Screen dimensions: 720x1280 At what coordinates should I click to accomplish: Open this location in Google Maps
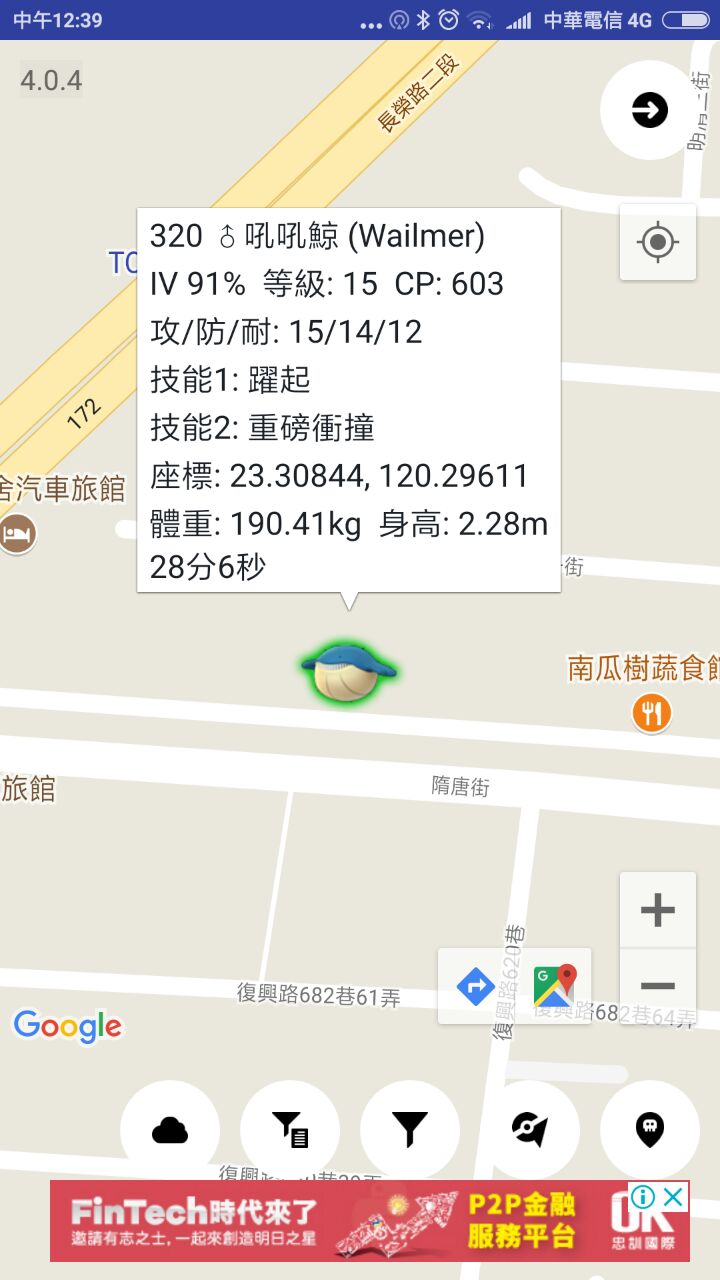tap(554, 987)
